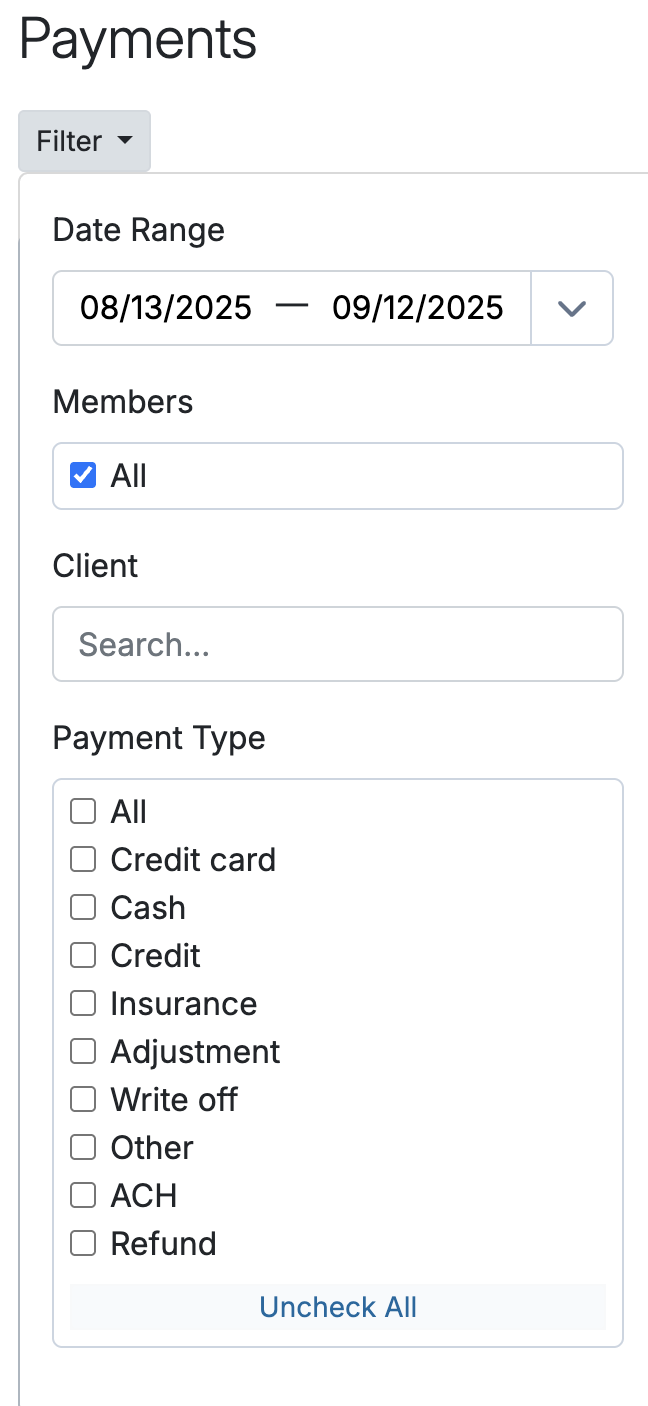Image resolution: width=648 pixels, height=1406 pixels.
Task: Edit the end date 09/12/2025
Action: [x=418, y=308]
